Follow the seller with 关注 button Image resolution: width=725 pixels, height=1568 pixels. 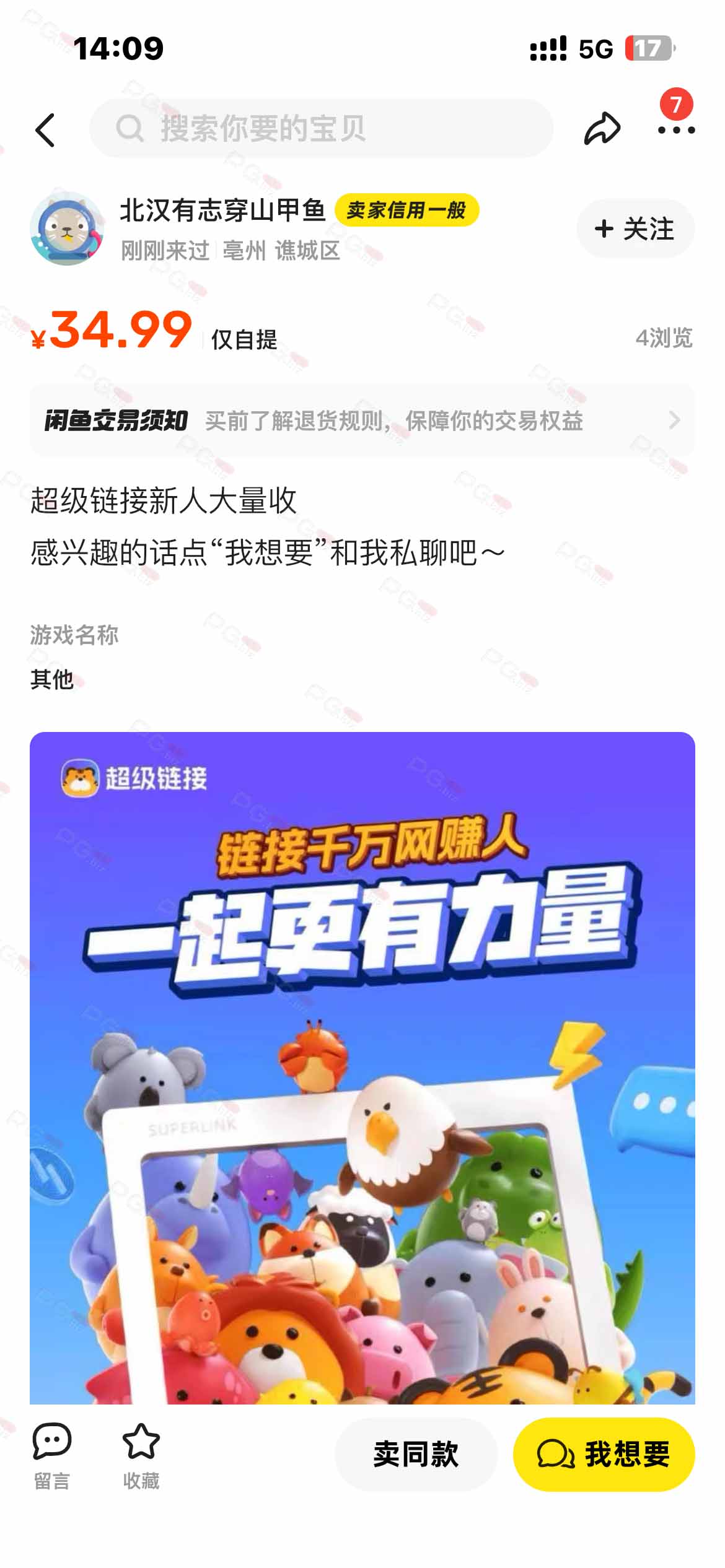[x=635, y=229]
